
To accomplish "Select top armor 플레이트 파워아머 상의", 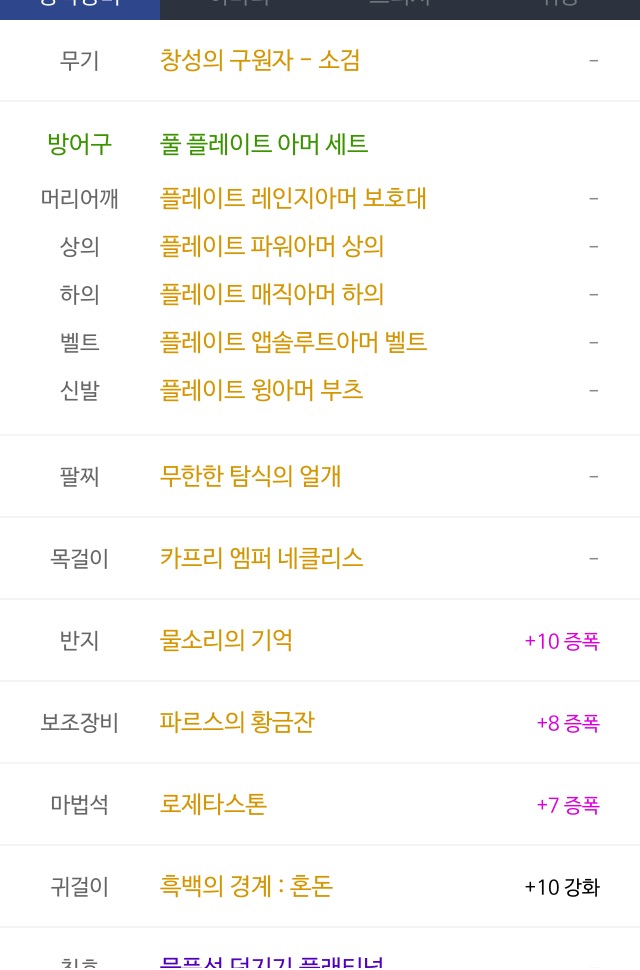I will [x=272, y=246].
